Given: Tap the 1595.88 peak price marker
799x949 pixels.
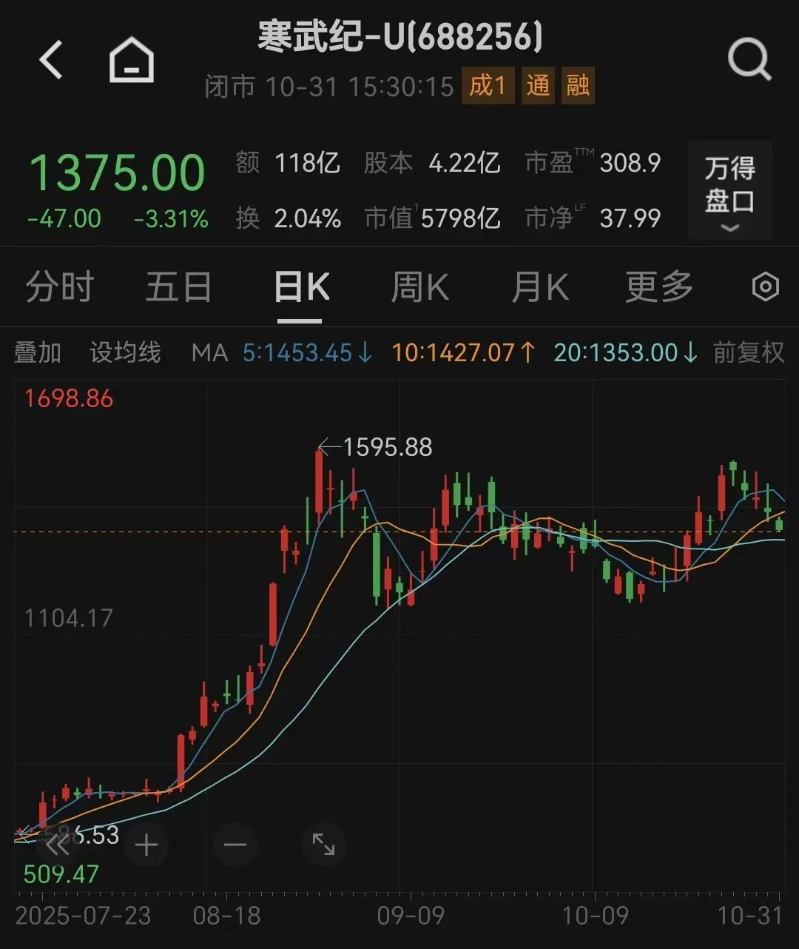Looking at the screenshot, I should (x=385, y=447).
